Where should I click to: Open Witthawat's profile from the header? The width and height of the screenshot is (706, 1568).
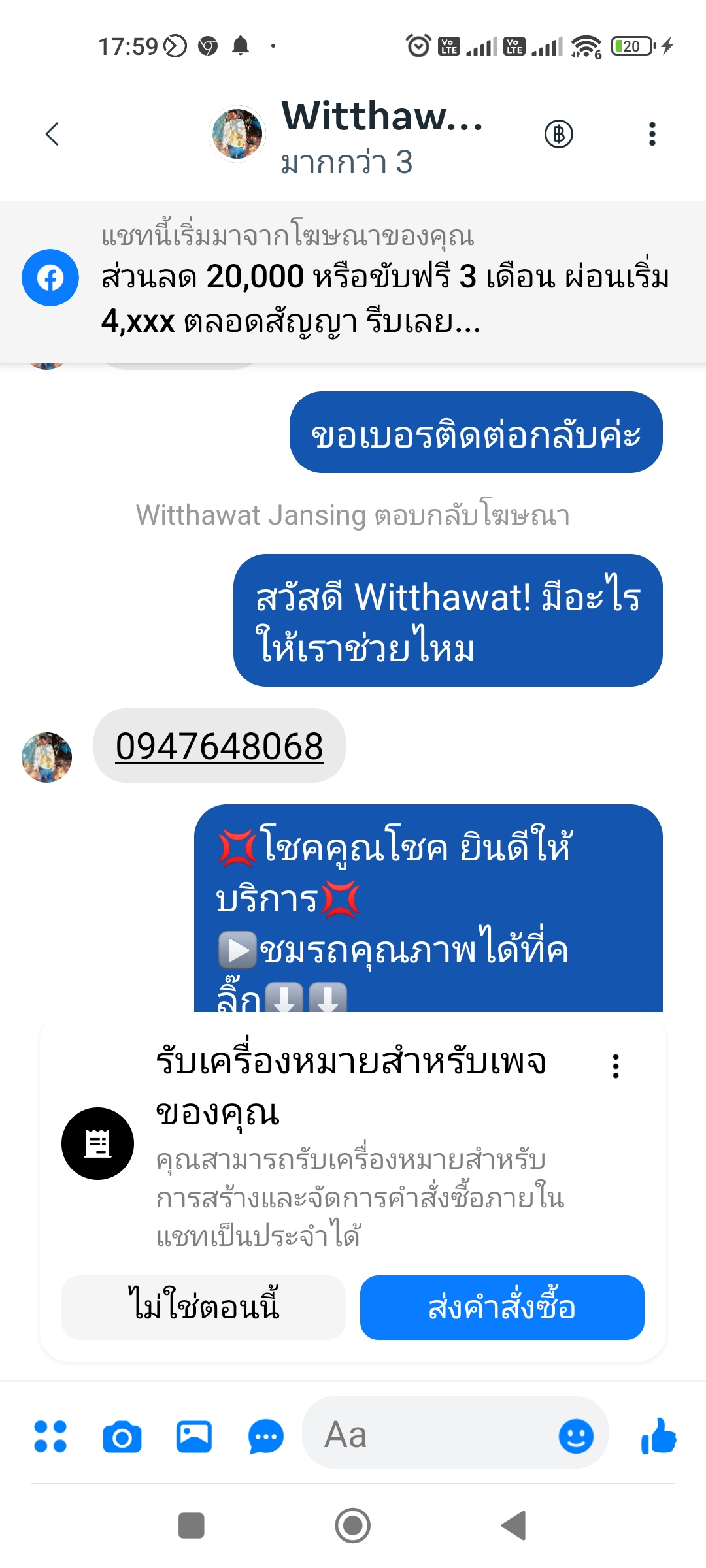(x=346, y=135)
